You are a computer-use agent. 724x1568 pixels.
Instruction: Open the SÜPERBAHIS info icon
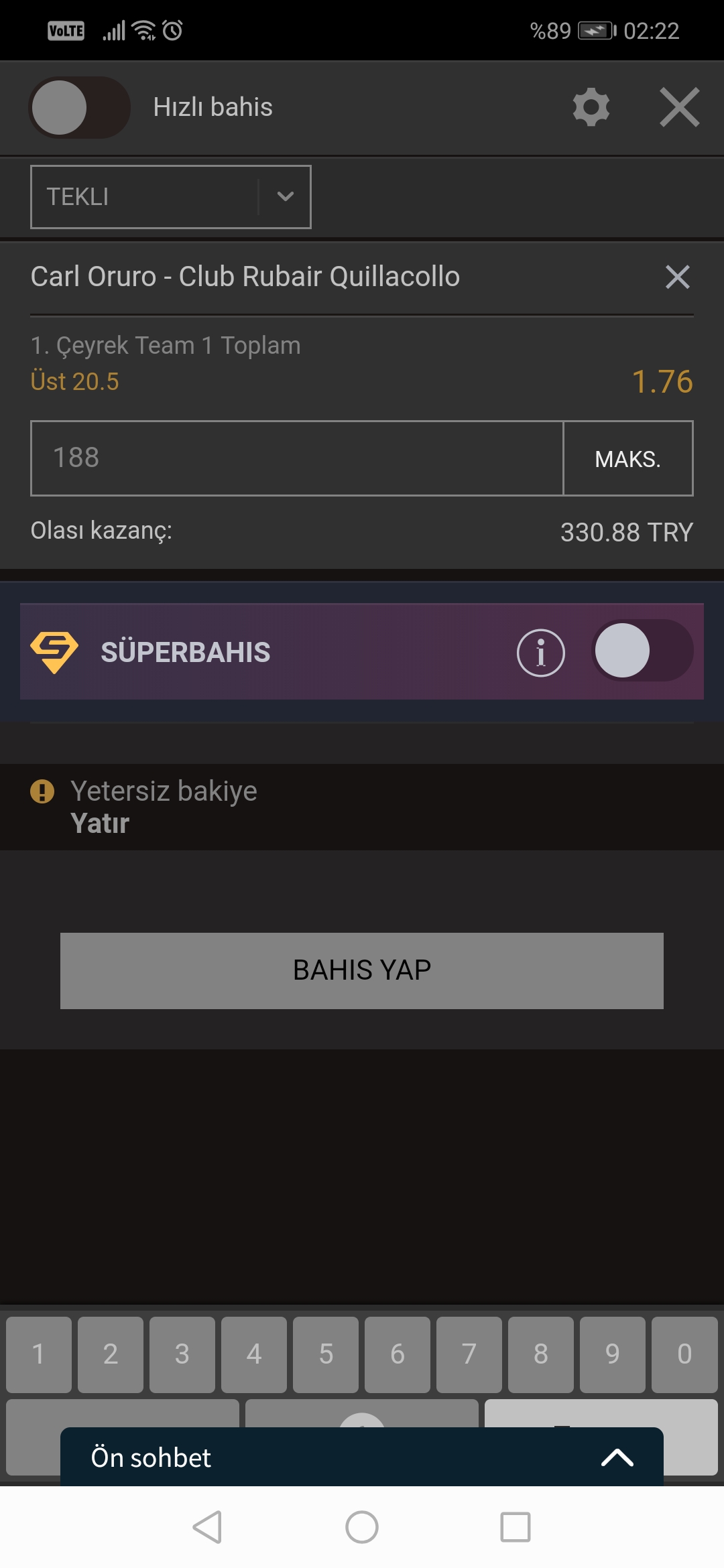coord(540,653)
